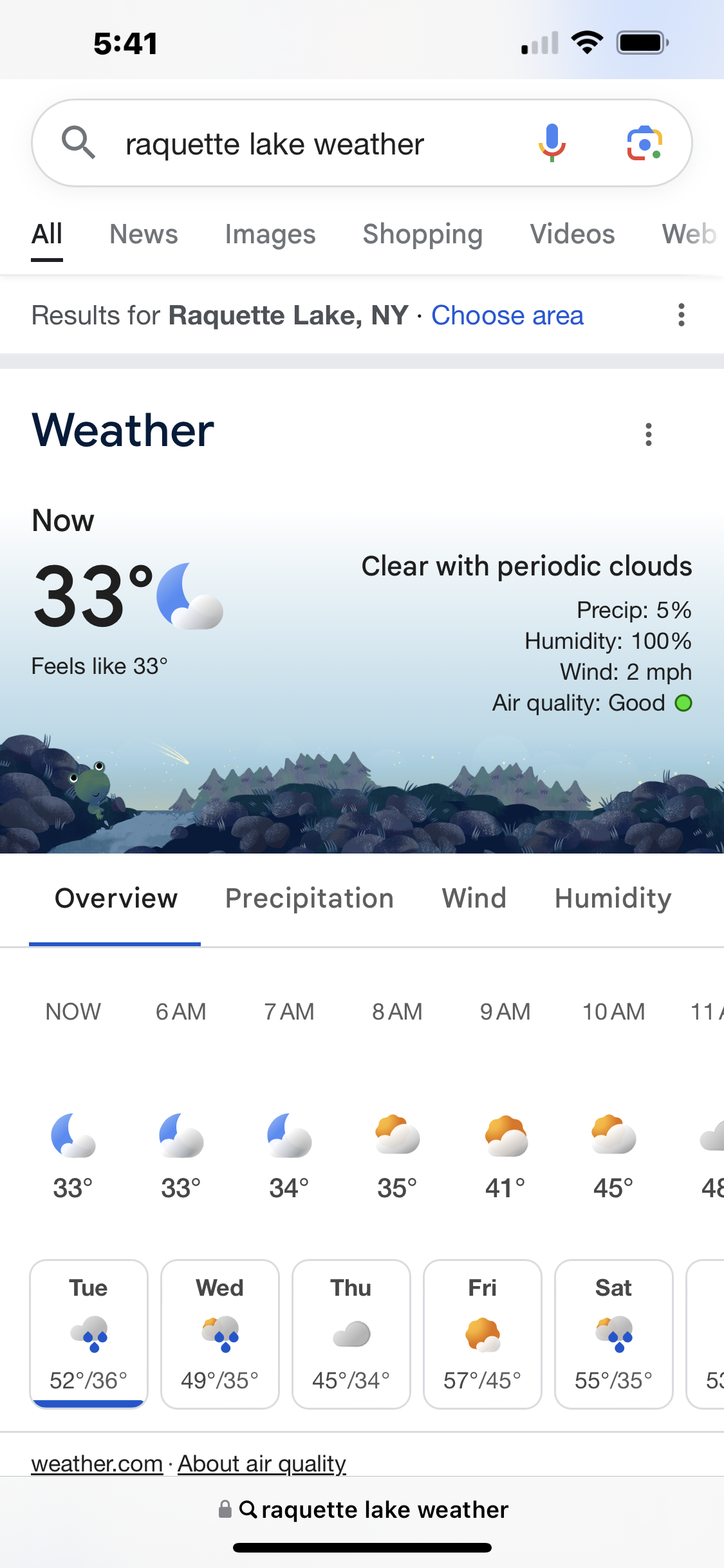
Task: Switch to the Videos tab
Action: coord(572,234)
